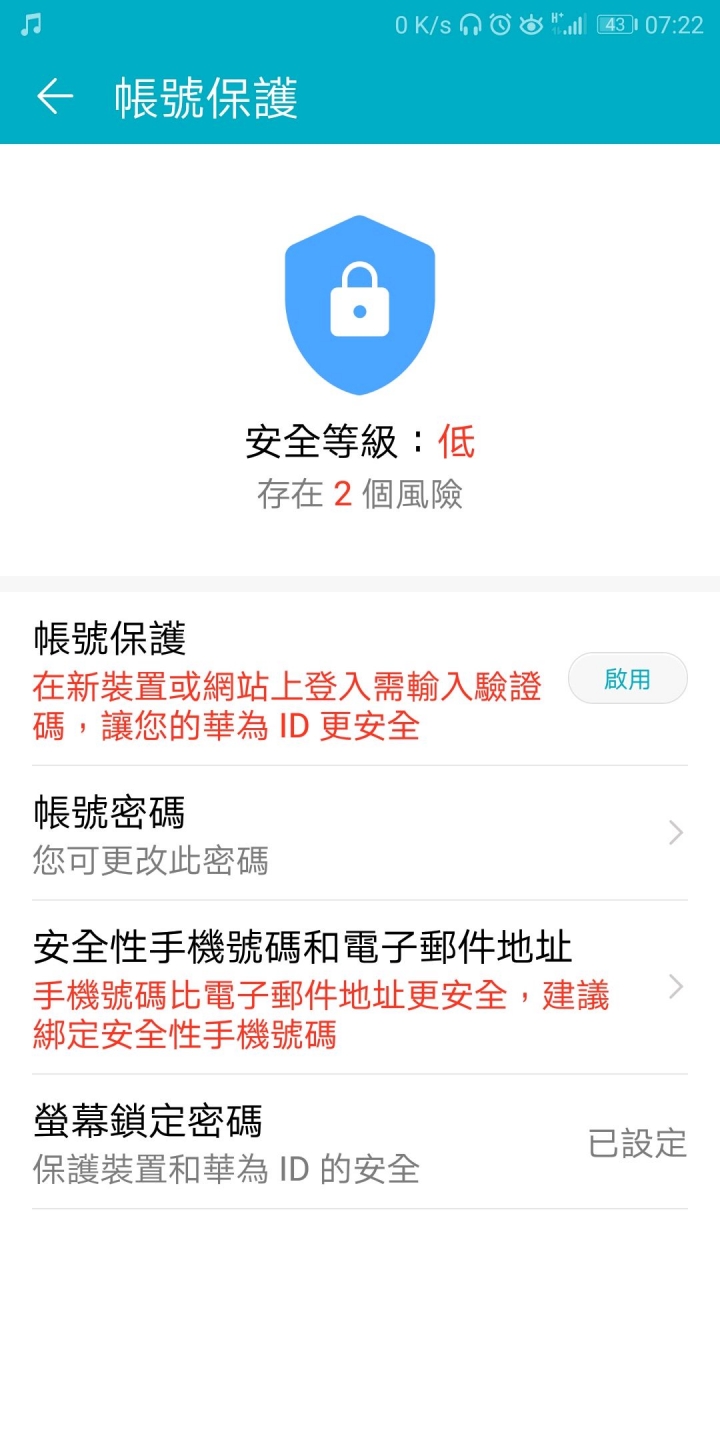
Task: Go back using the top-left arrow
Action: coord(55,96)
